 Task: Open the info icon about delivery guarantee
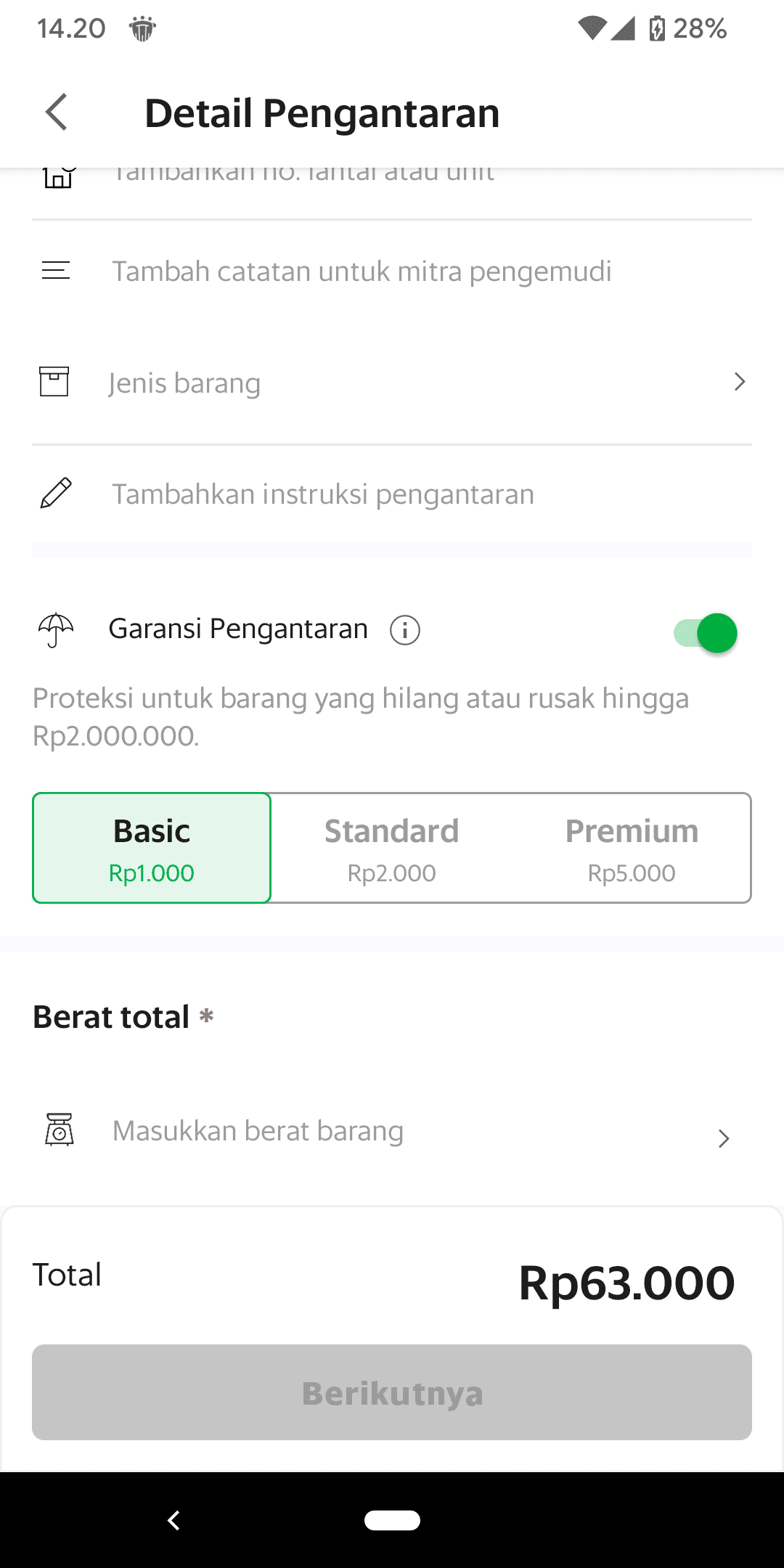click(404, 629)
